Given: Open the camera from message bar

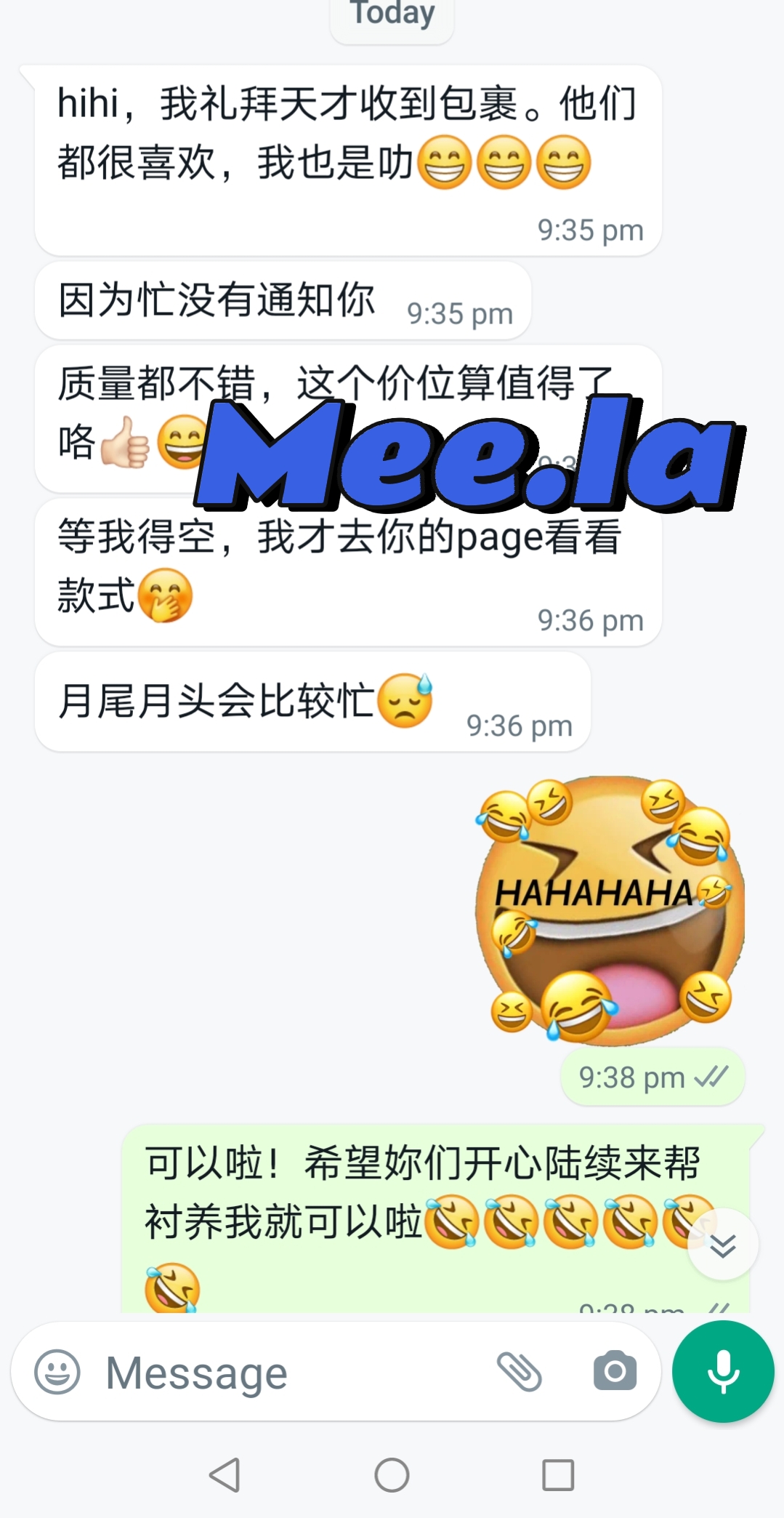Looking at the screenshot, I should (x=615, y=1372).
